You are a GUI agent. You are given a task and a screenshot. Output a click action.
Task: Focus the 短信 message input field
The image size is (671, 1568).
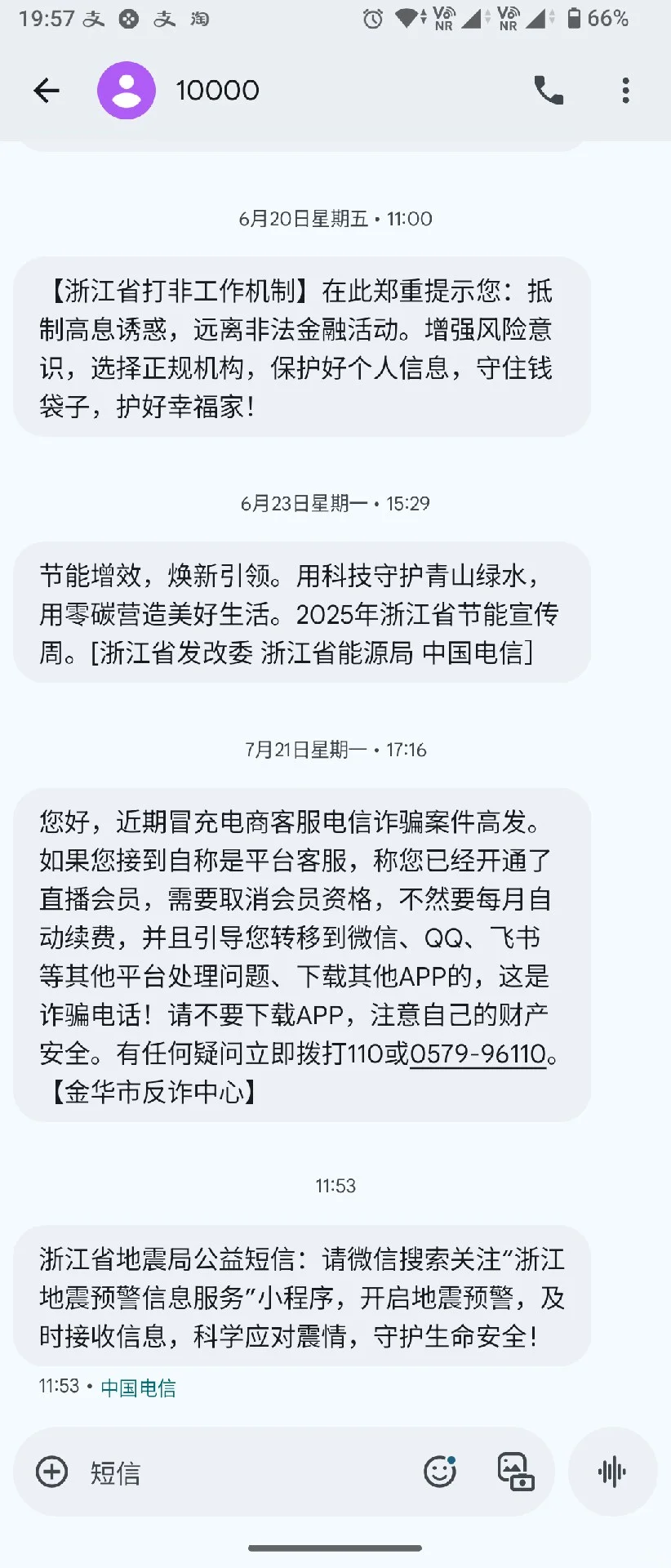click(245, 1472)
